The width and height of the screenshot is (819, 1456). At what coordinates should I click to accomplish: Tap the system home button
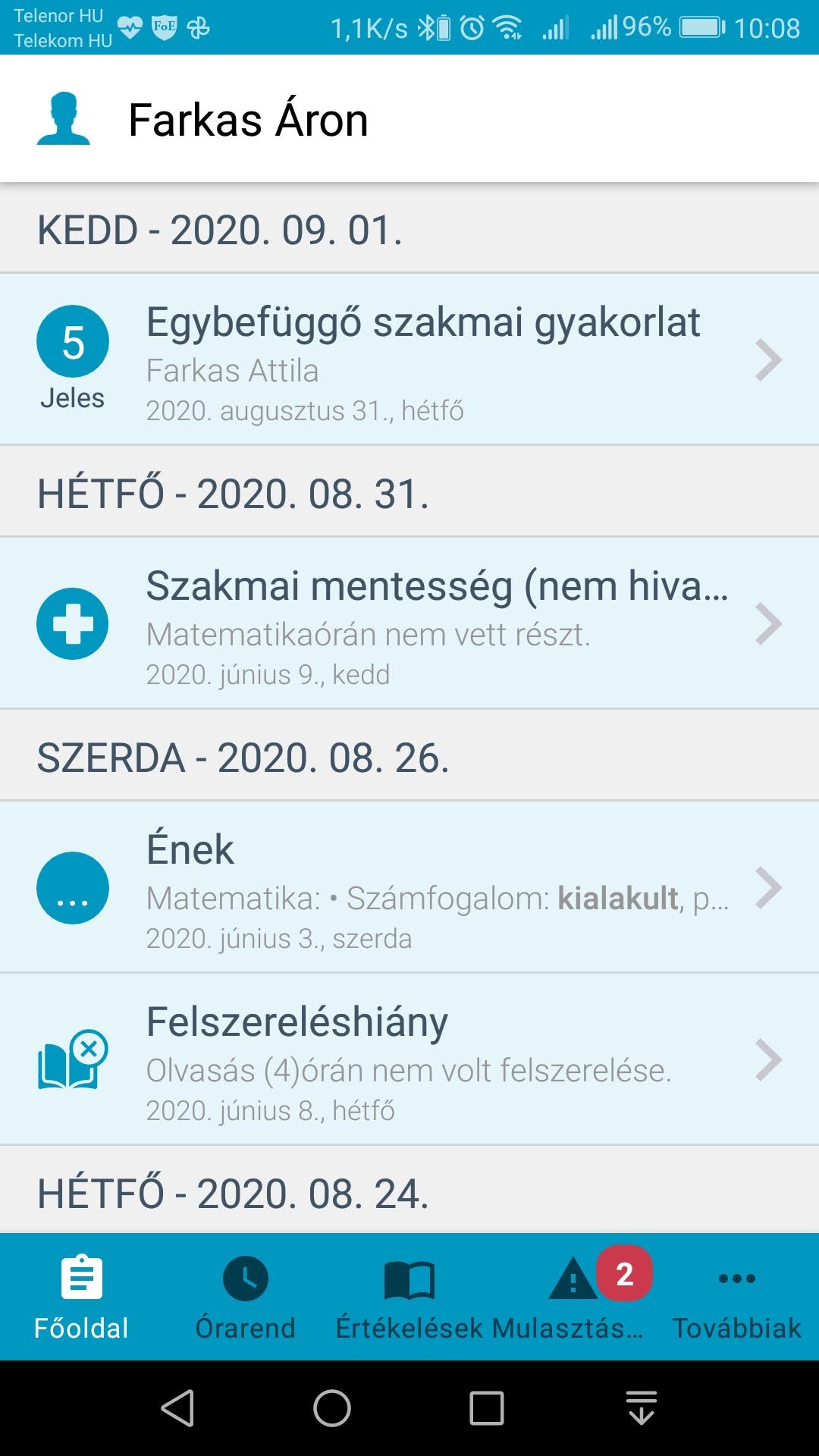332,1408
